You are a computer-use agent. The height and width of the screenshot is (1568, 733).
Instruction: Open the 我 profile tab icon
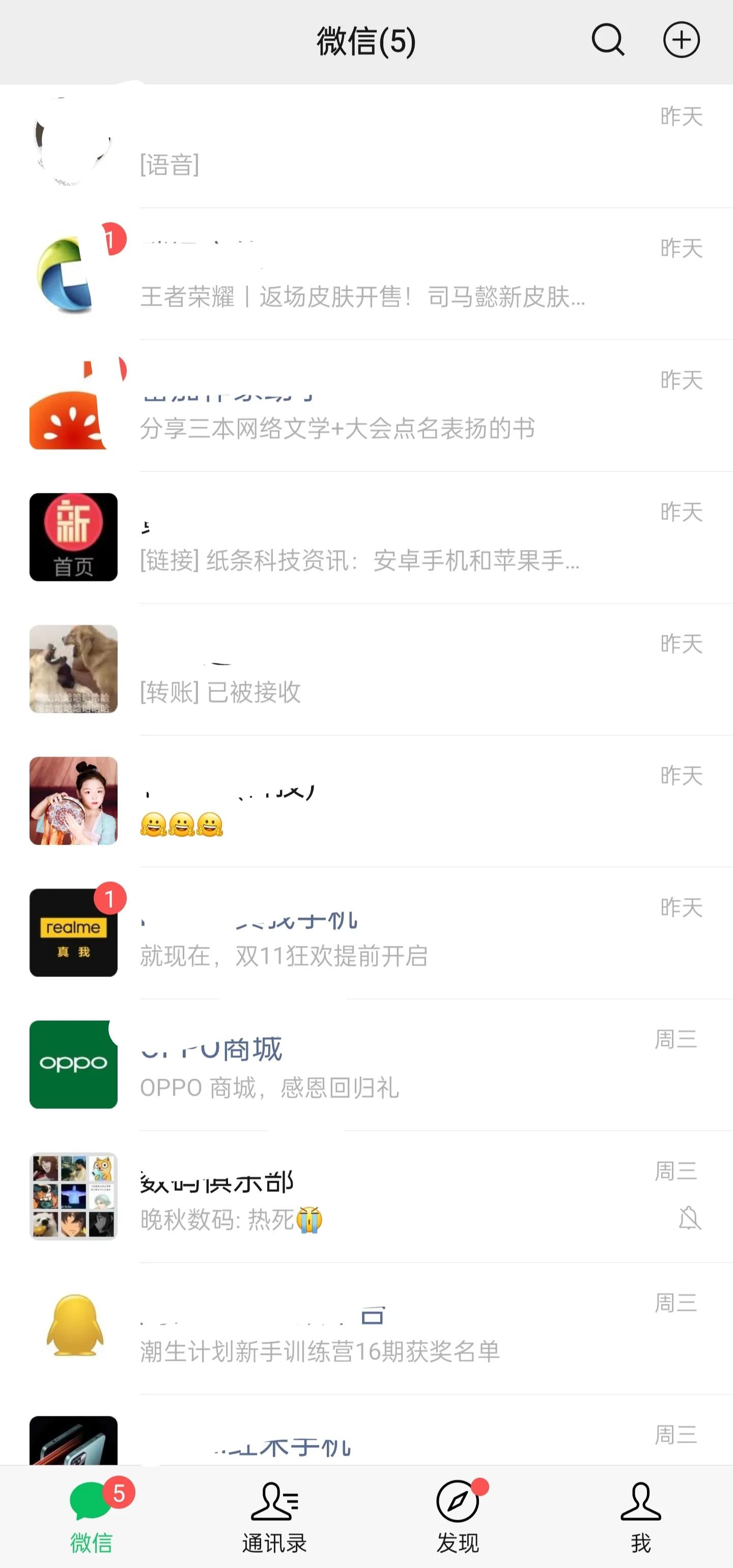(640, 1501)
